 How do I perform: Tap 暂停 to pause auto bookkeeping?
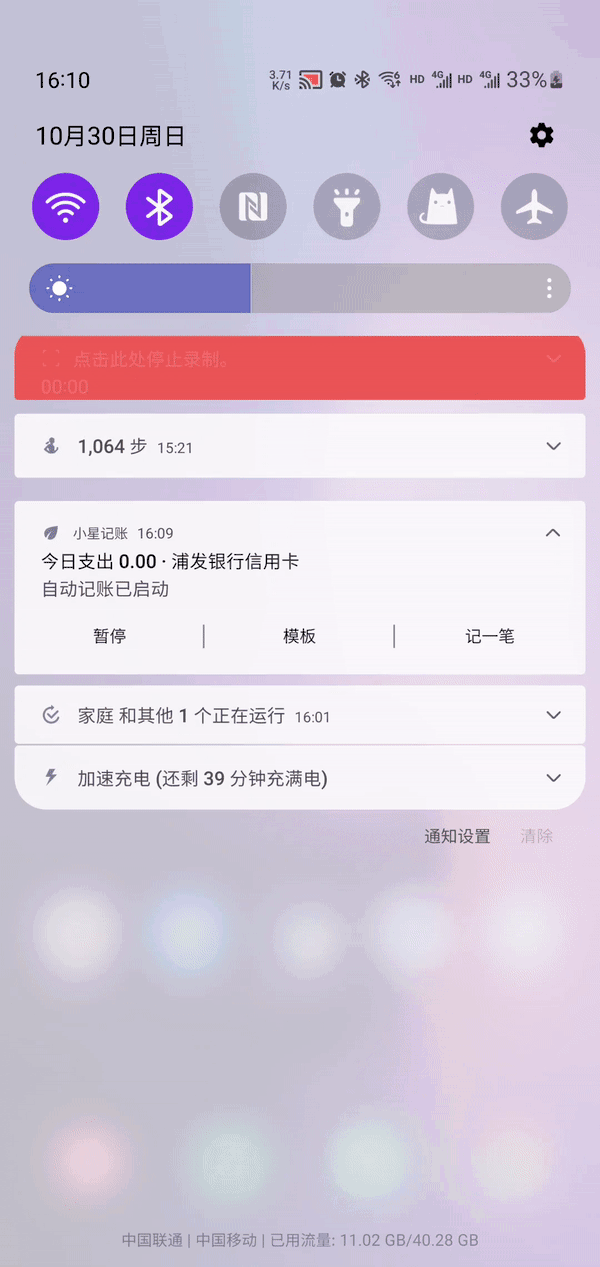pyautogui.click(x=110, y=636)
